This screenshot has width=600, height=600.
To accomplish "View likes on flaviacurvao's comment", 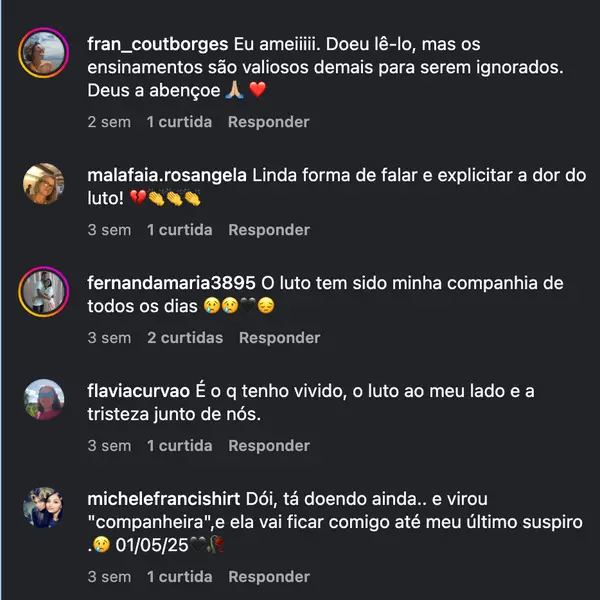I will point(179,446).
